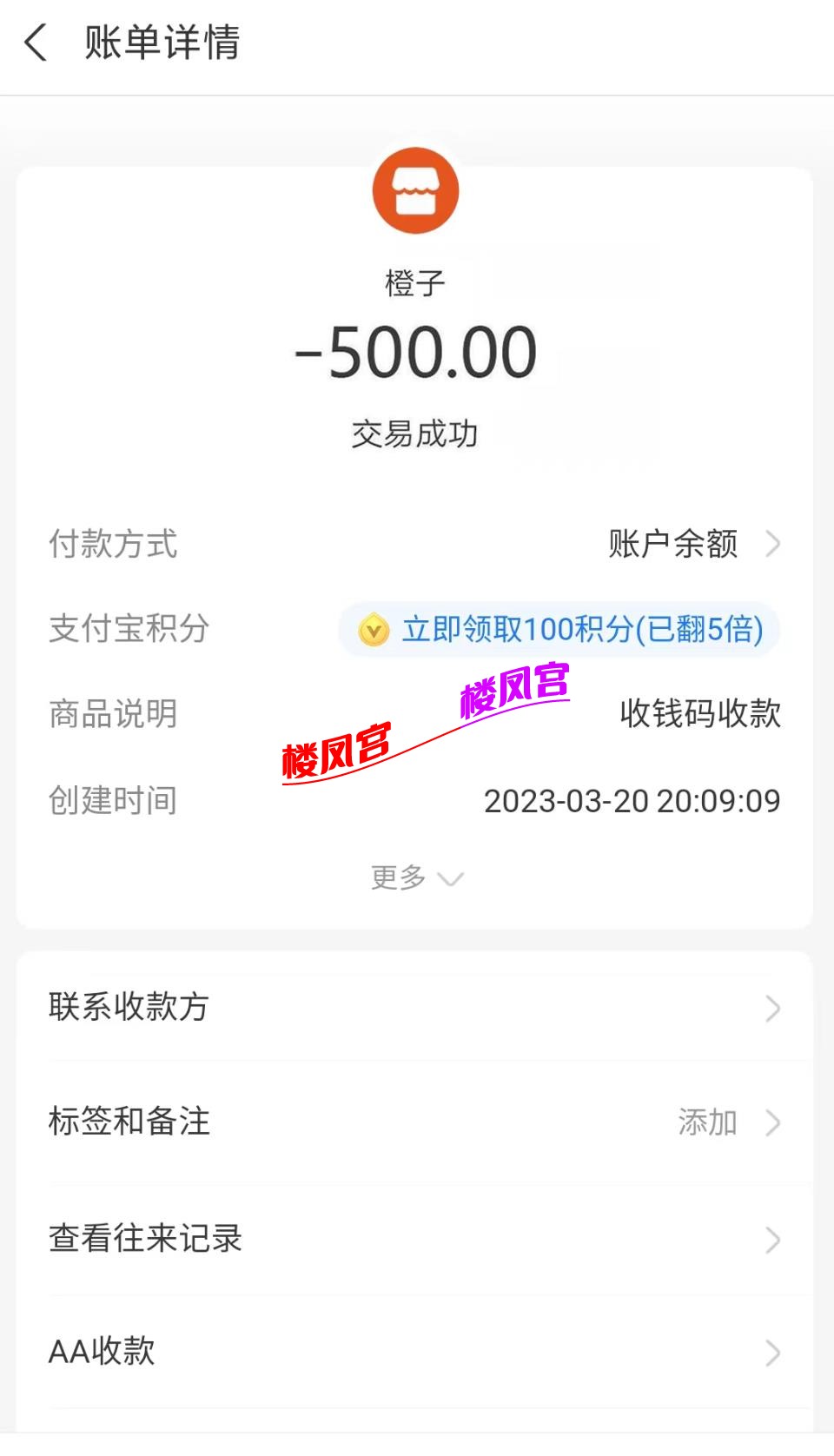Open 联系收款方 to contact the payee

pos(129,1009)
